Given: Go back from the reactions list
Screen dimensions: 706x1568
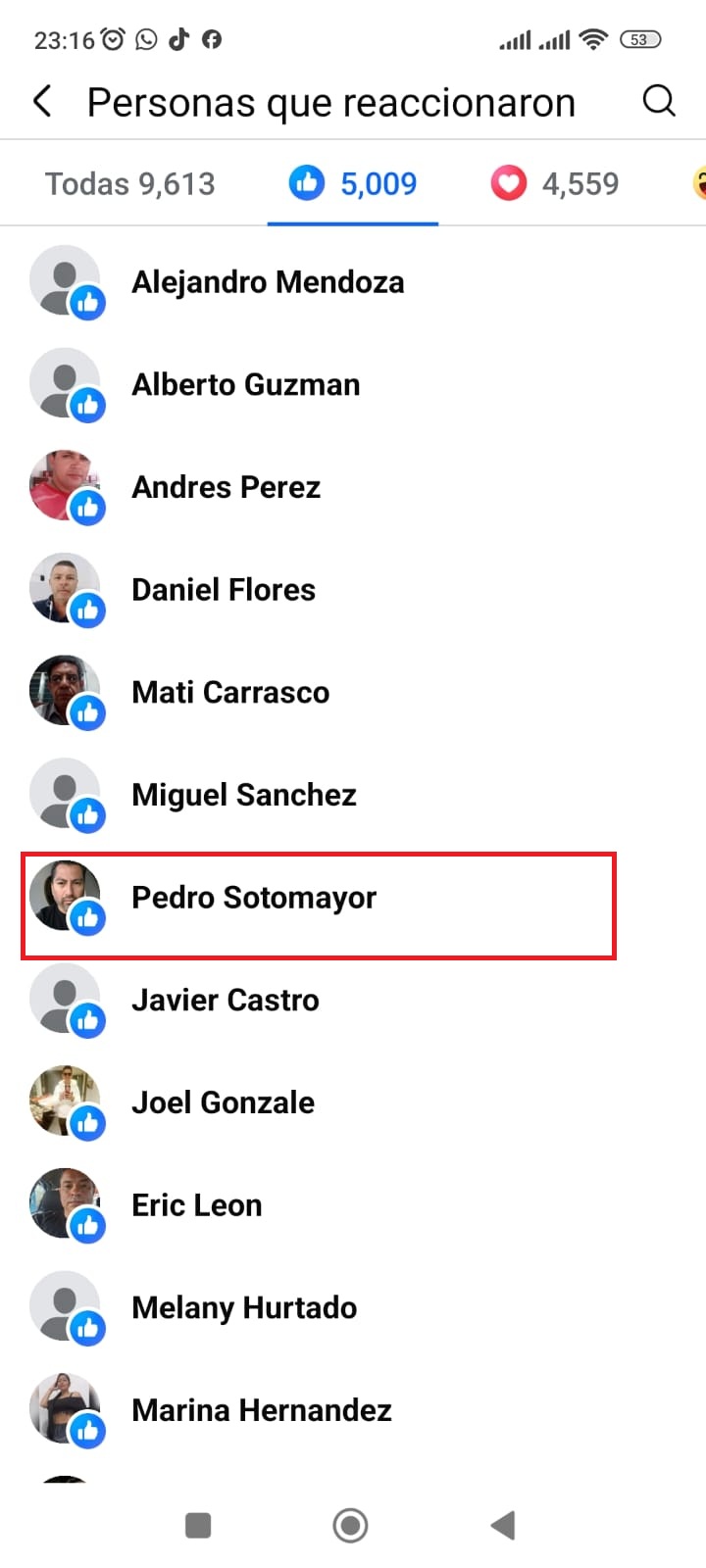Looking at the screenshot, I should 43,101.
